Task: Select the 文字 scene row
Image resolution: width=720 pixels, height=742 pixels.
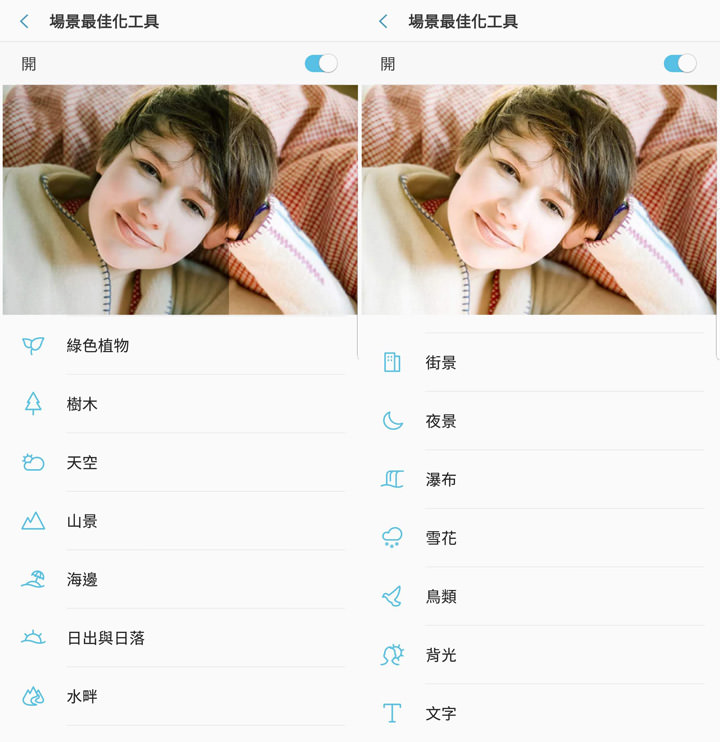Action: 441,714
